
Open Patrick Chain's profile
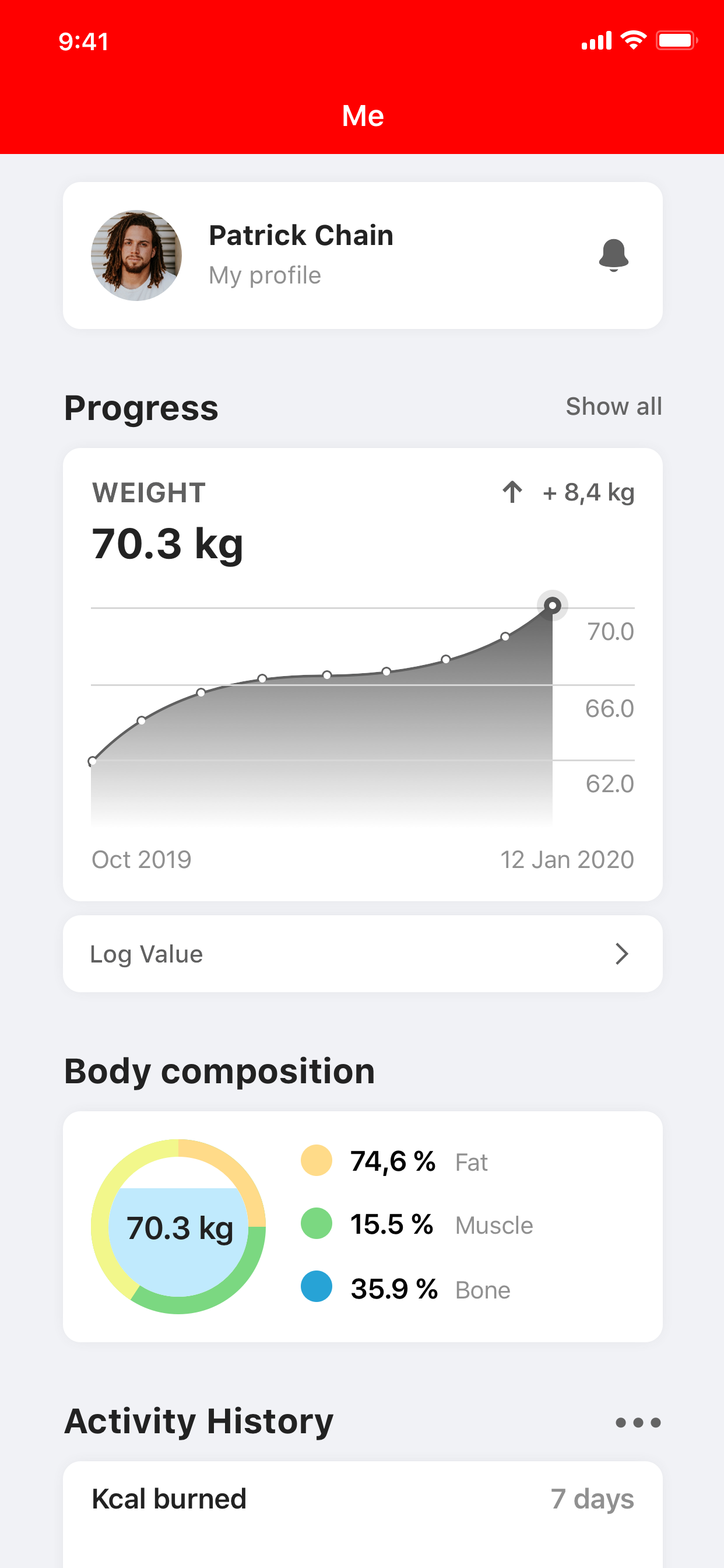(362, 256)
